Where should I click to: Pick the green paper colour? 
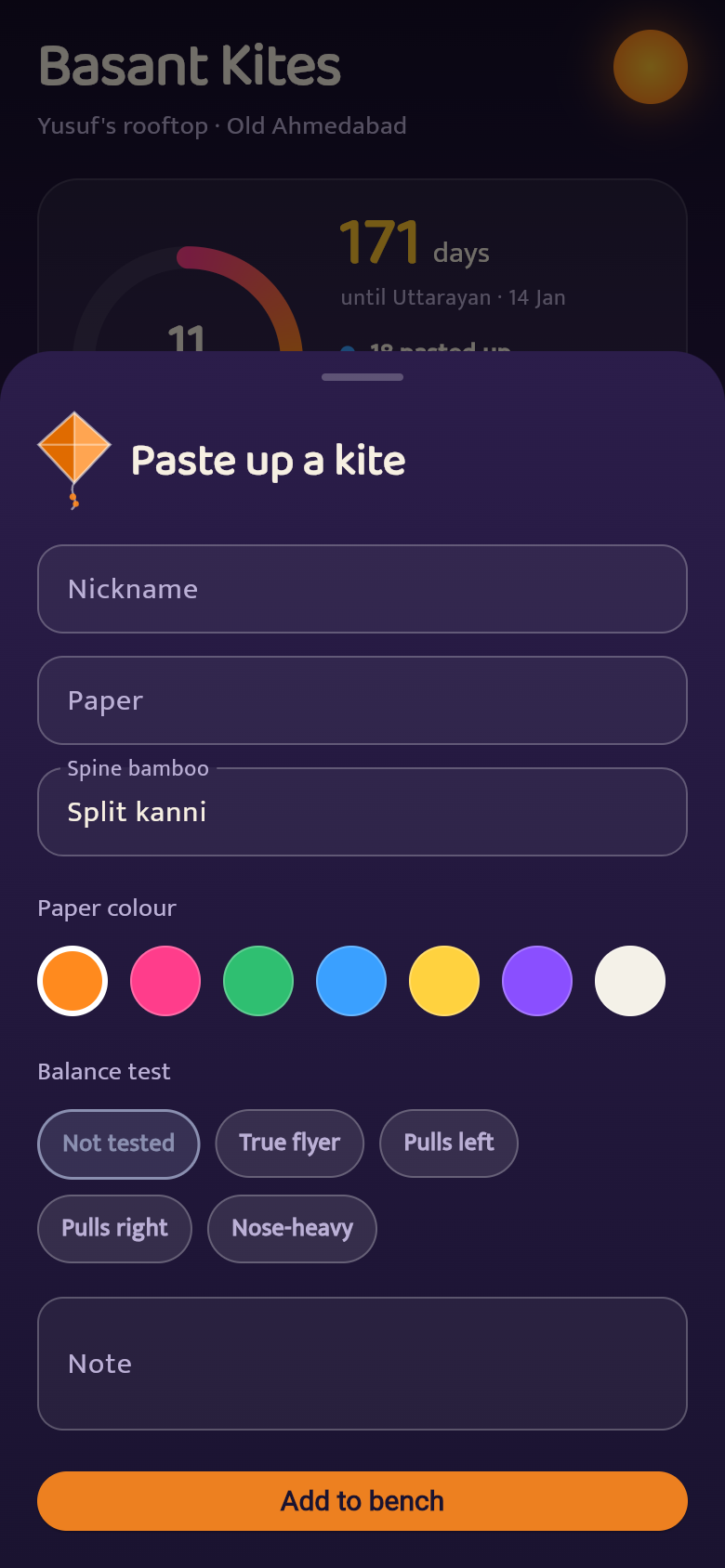(258, 981)
